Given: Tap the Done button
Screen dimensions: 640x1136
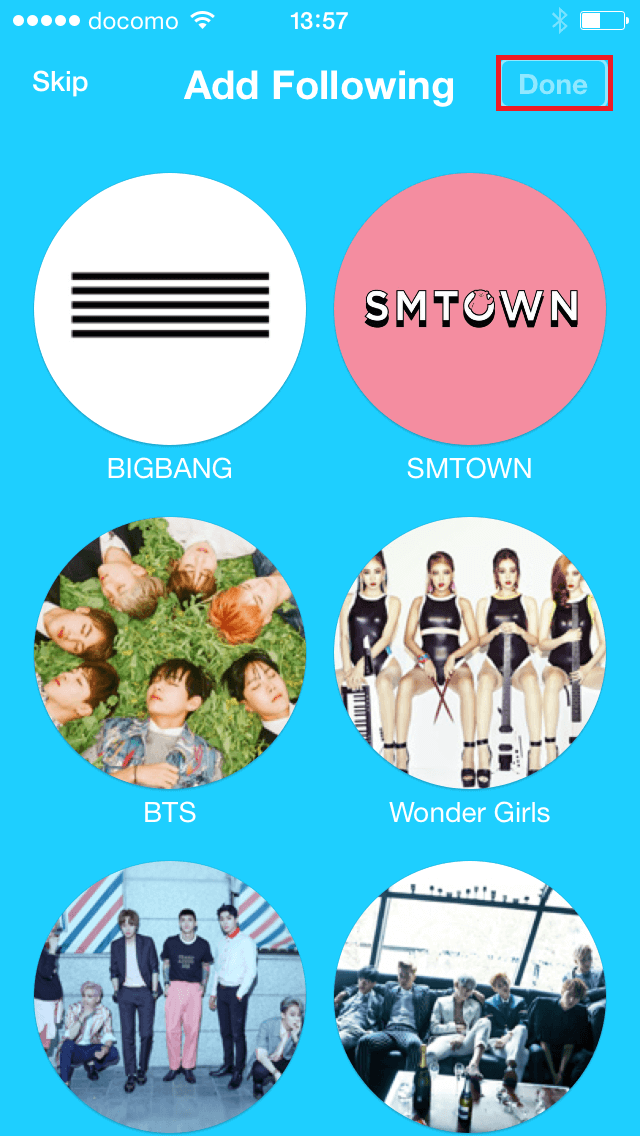Looking at the screenshot, I should coord(553,84).
